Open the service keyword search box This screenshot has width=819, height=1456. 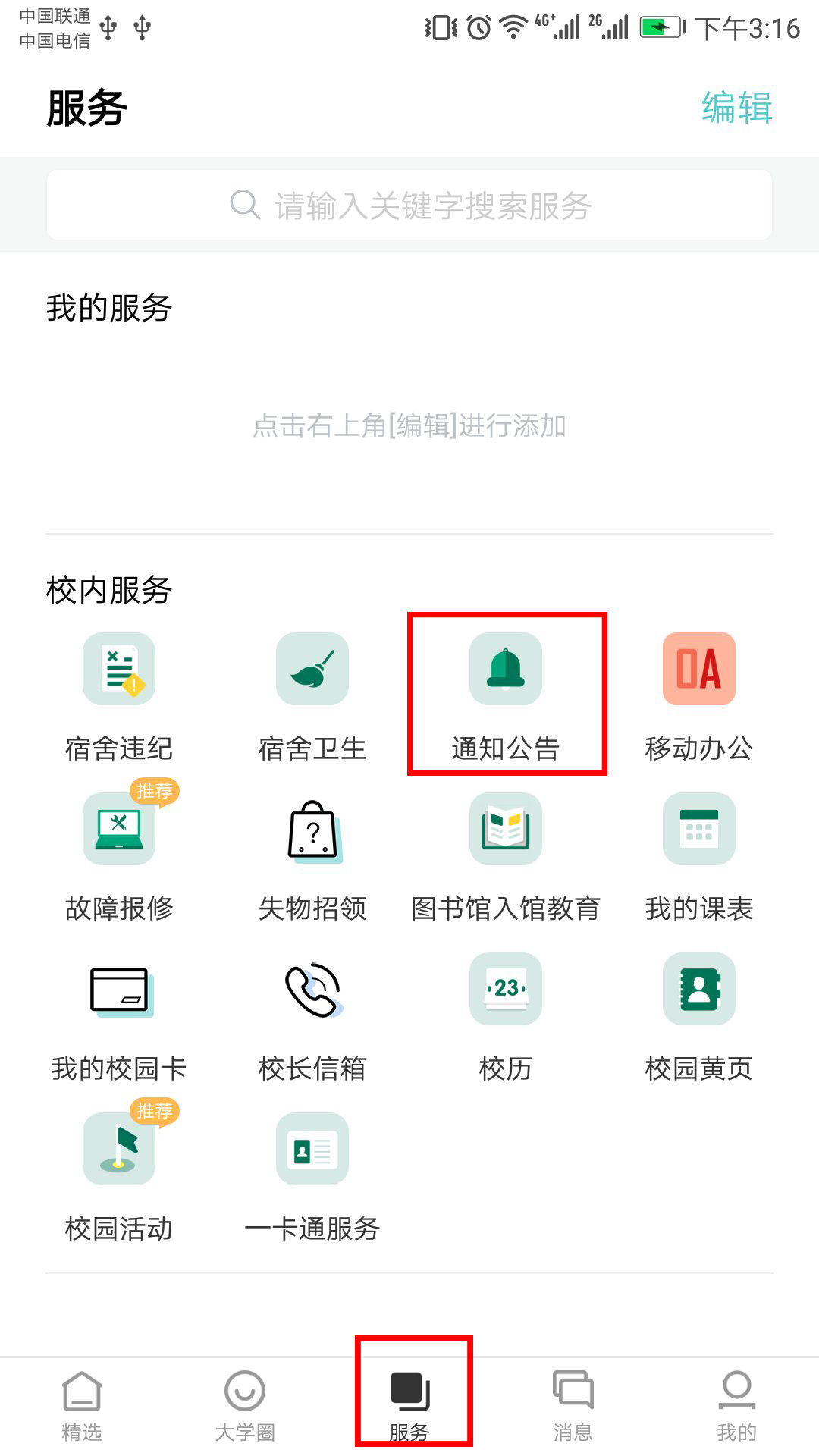point(409,206)
